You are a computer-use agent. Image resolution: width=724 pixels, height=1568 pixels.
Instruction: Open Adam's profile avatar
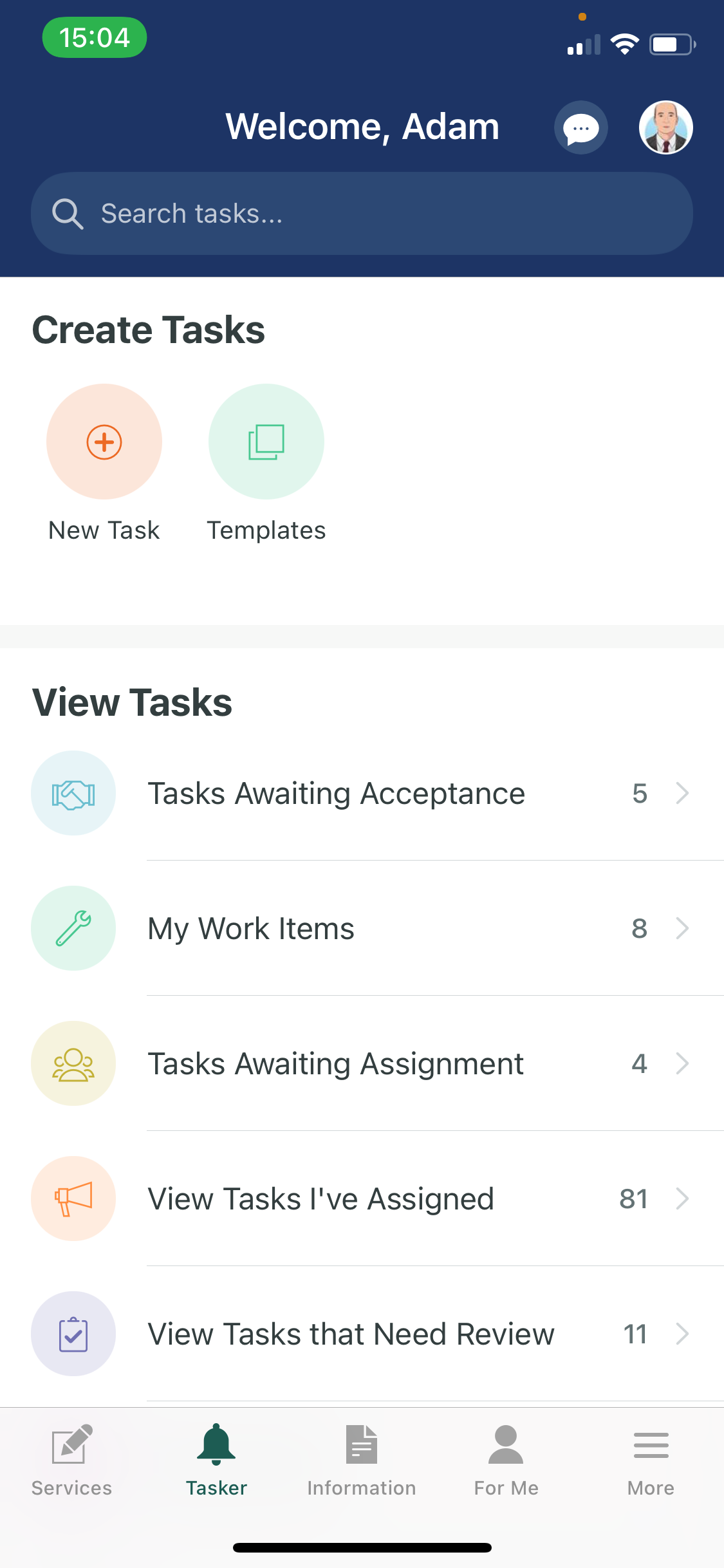coord(665,127)
